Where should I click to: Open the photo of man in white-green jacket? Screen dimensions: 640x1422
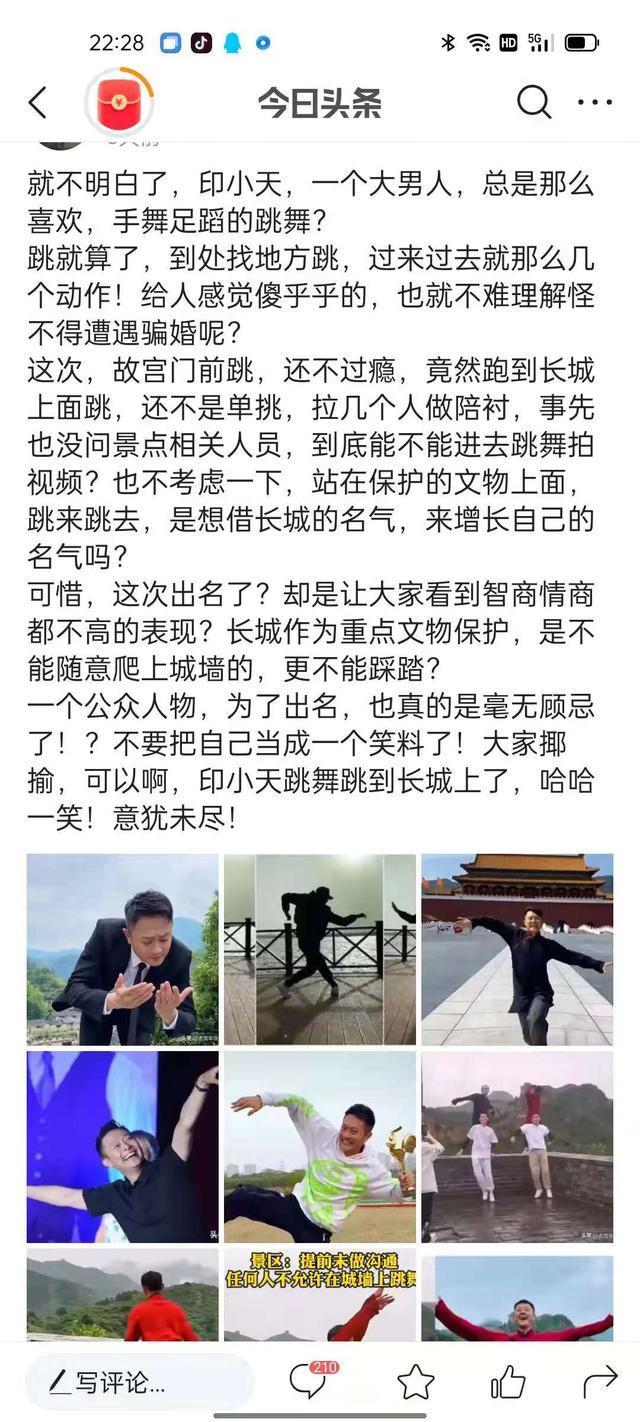coord(319,1146)
